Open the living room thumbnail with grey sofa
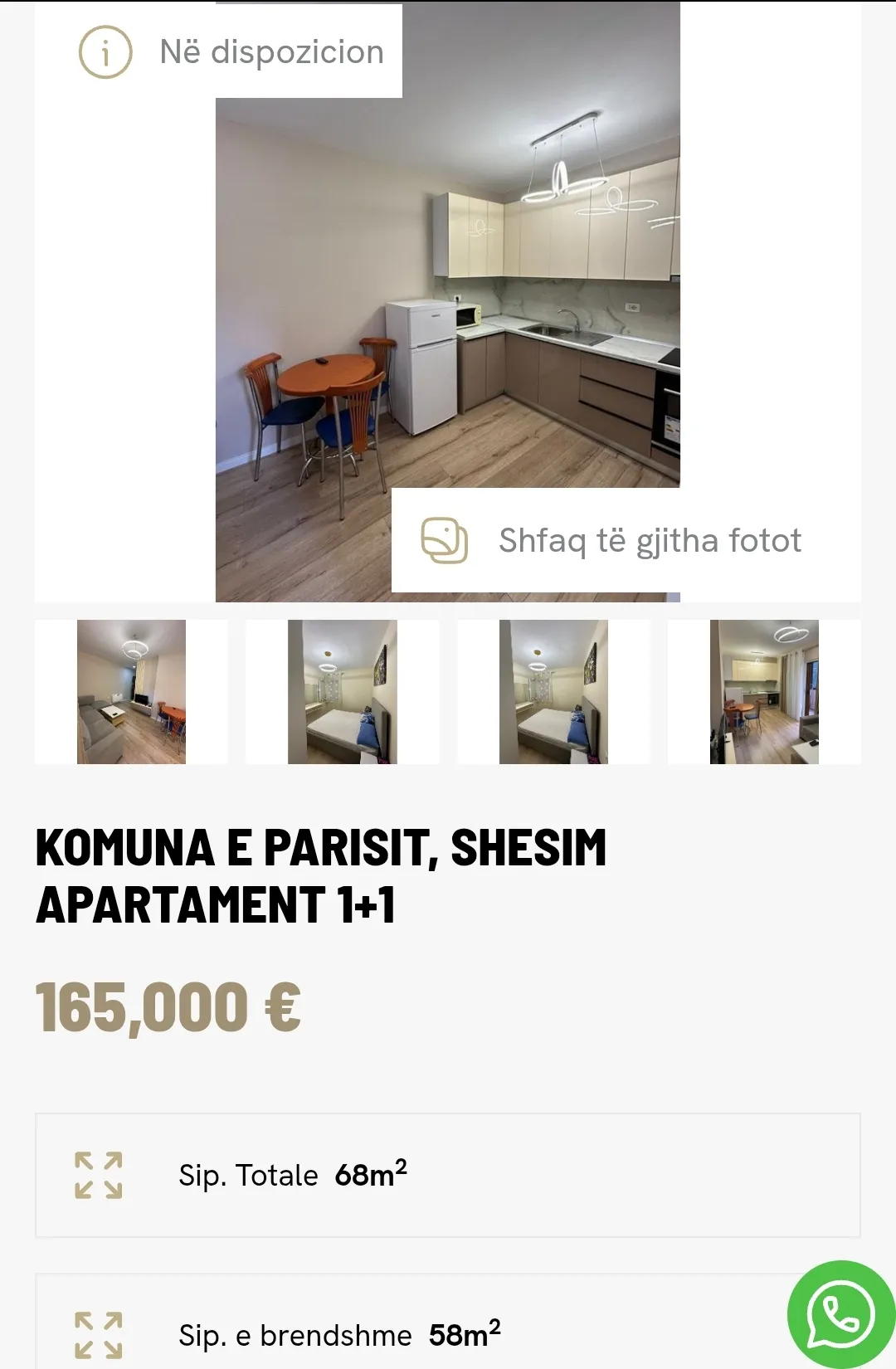896x1369 pixels. [x=131, y=692]
